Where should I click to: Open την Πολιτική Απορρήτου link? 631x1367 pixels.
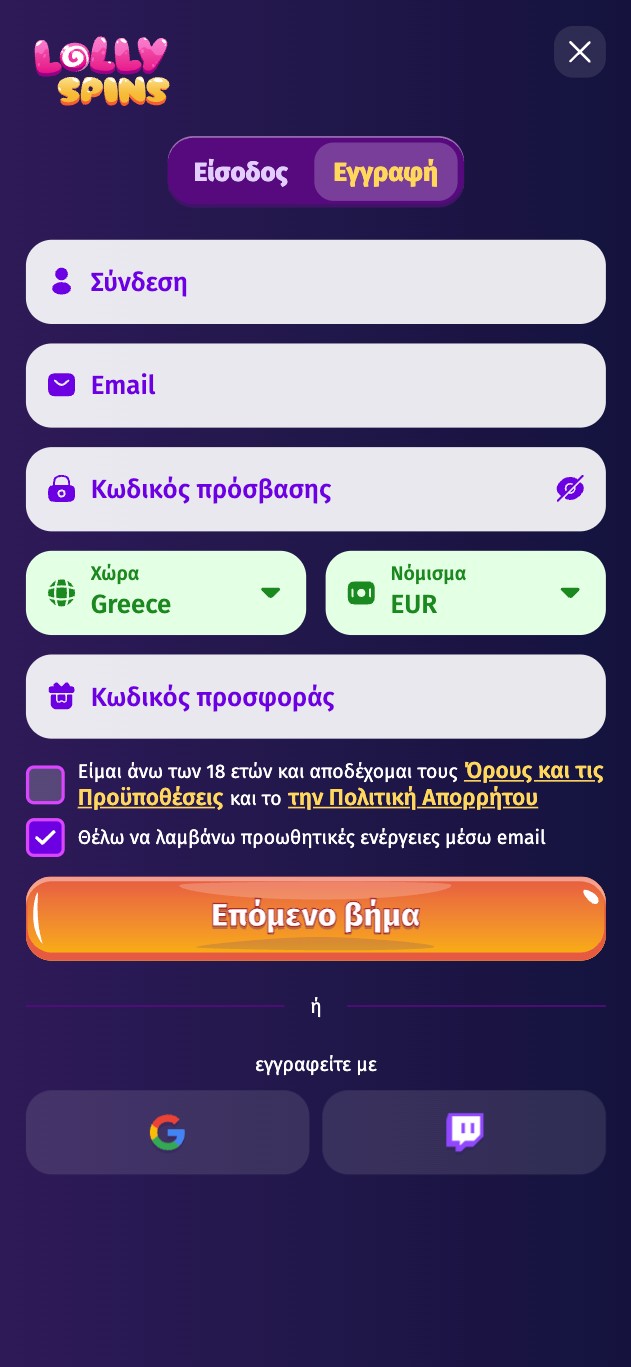(412, 798)
